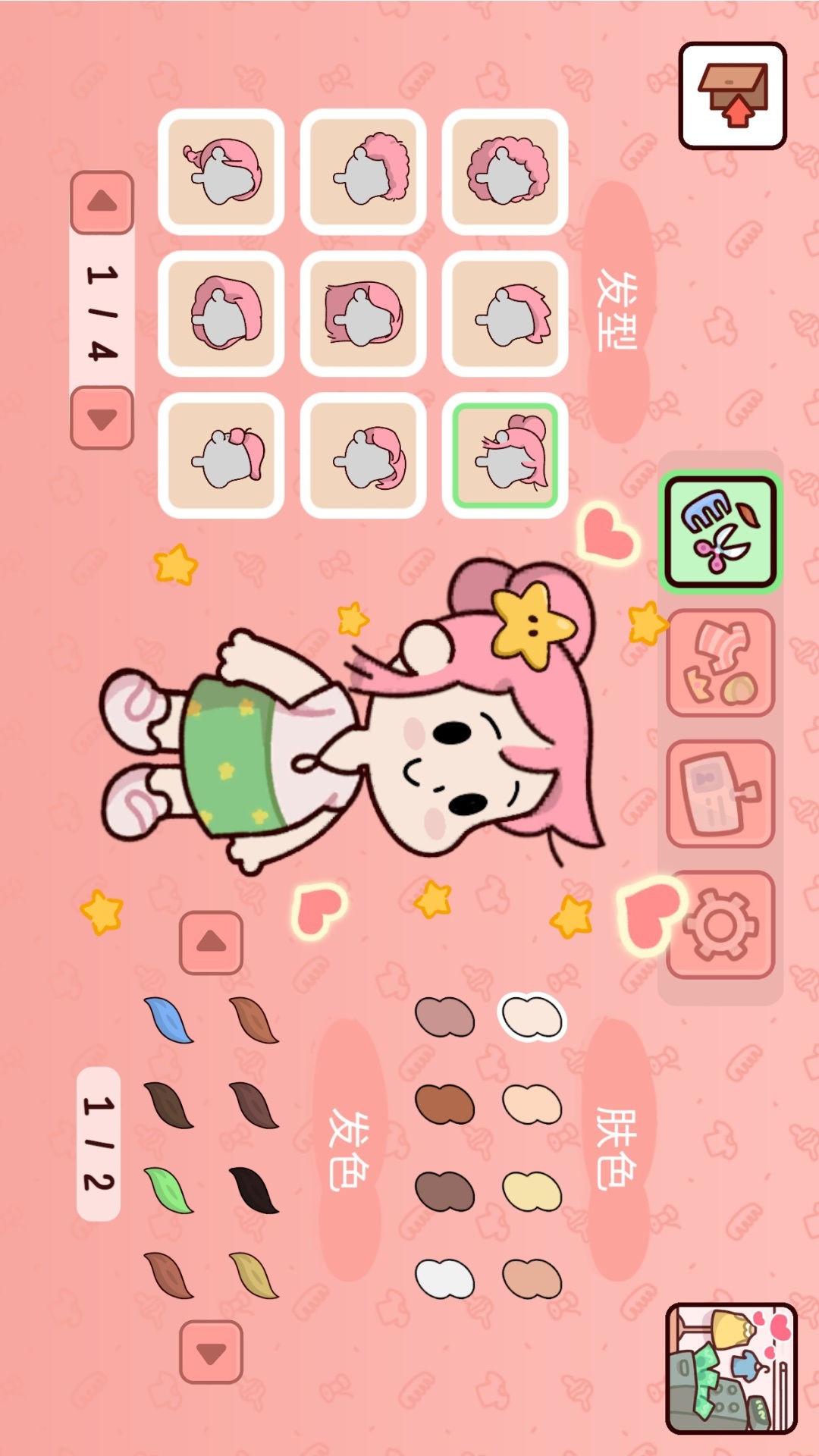The image size is (819, 1456).
Task: Open the room scene thumbnail
Action: 731,1368
